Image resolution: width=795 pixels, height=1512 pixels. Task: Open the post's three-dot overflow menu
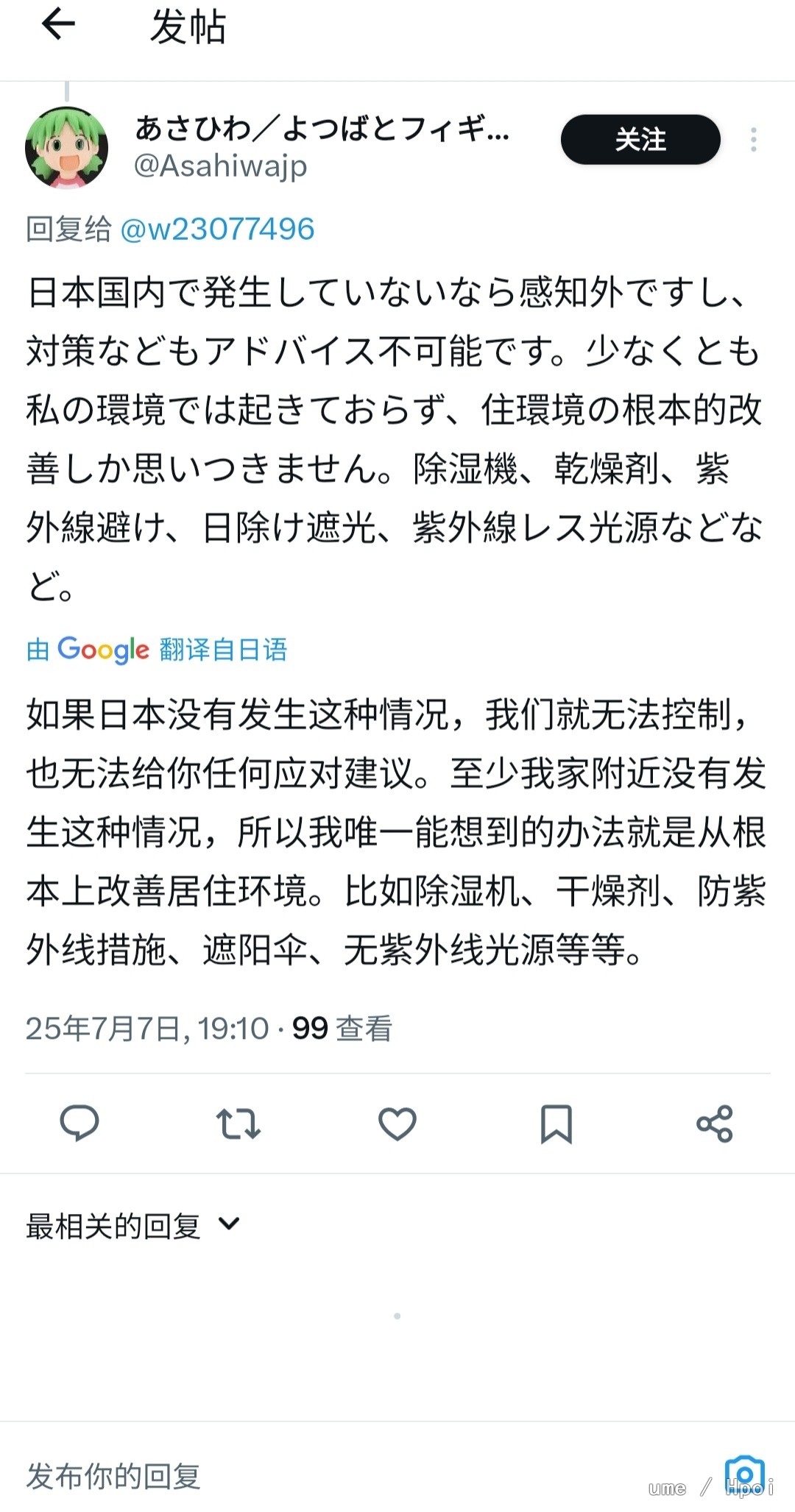click(x=753, y=140)
